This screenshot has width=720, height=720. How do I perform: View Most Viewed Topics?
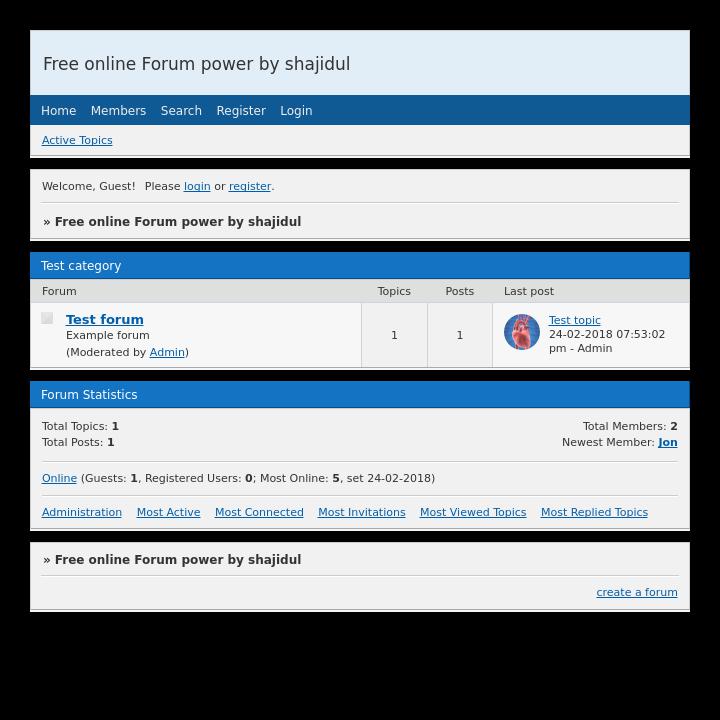(473, 512)
